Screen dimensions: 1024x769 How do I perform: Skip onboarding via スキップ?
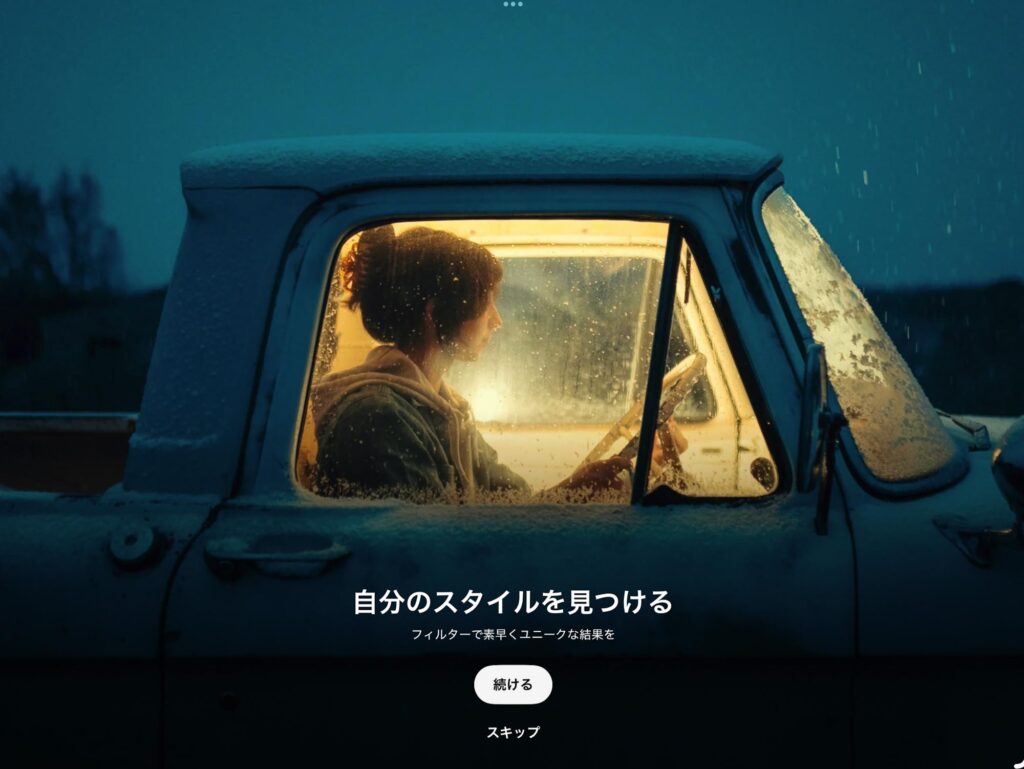point(512,732)
